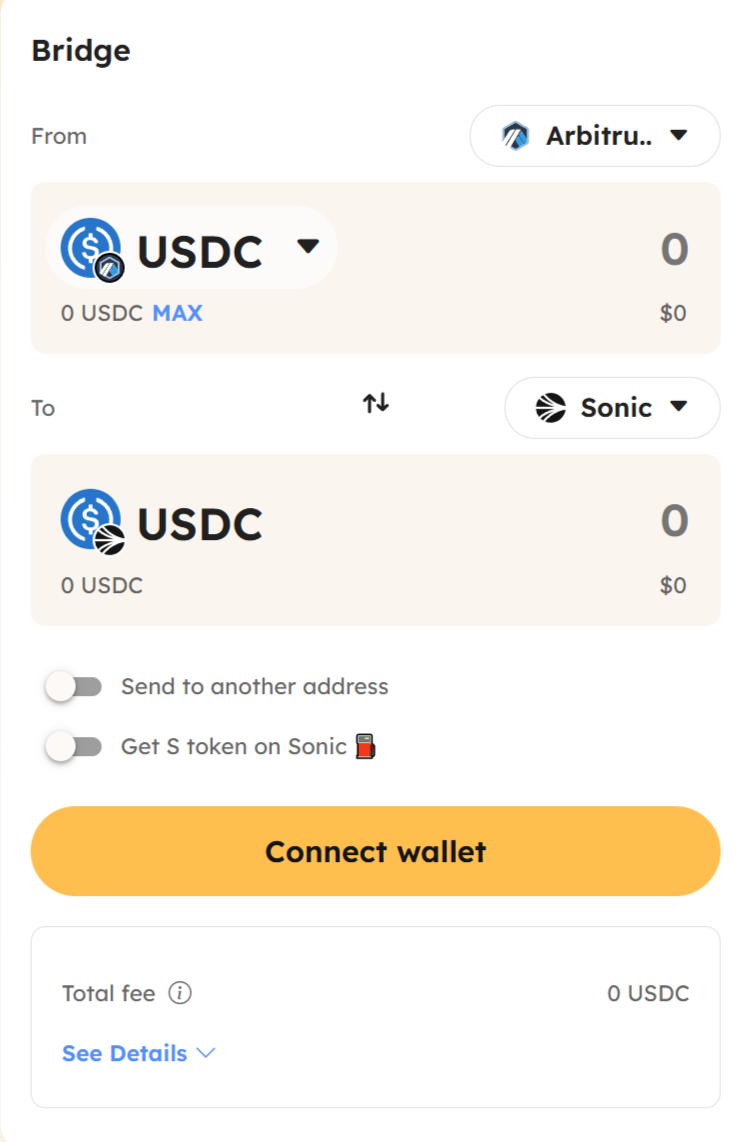This screenshot has width=738, height=1142.
Task: Tap MAX to use full USDC balance
Action: click(177, 314)
